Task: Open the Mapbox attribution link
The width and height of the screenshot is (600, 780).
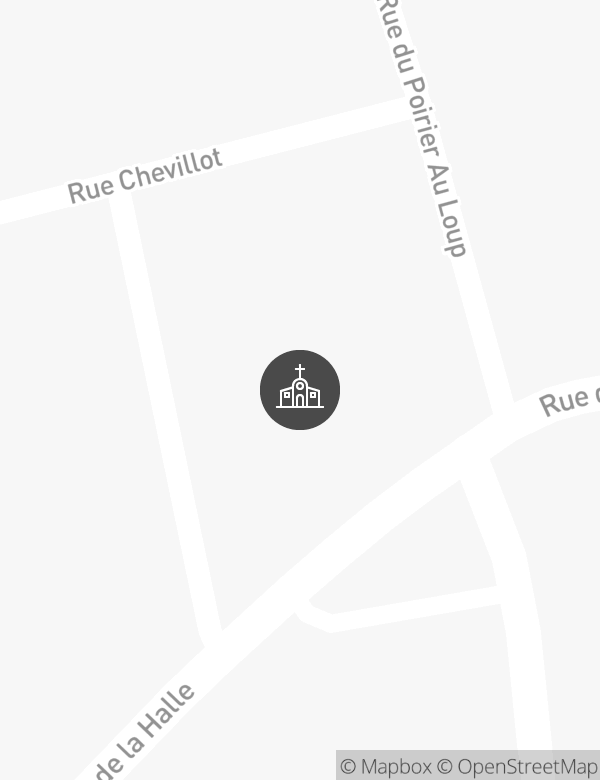Action: pyautogui.click(x=386, y=767)
